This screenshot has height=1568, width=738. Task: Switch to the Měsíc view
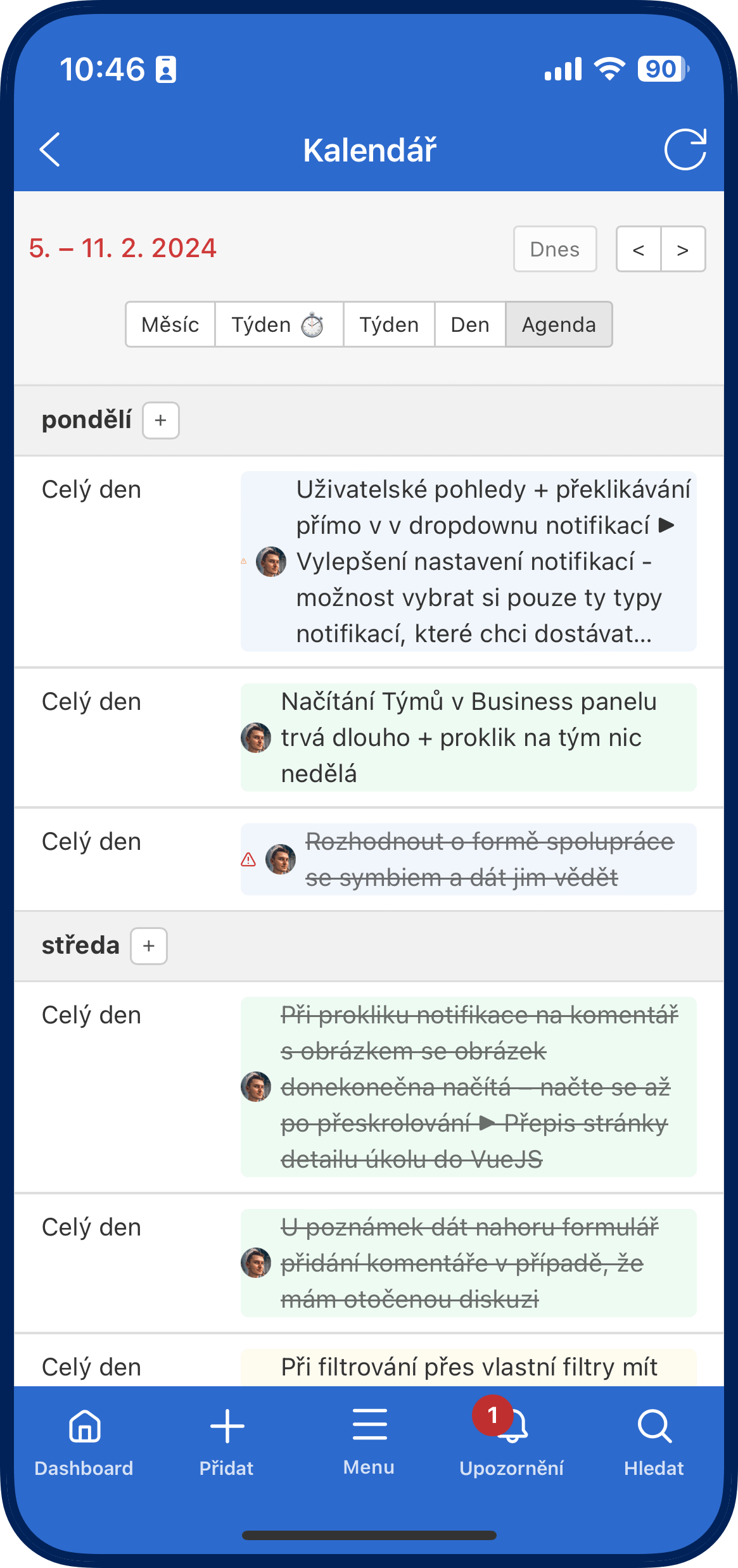(x=170, y=324)
